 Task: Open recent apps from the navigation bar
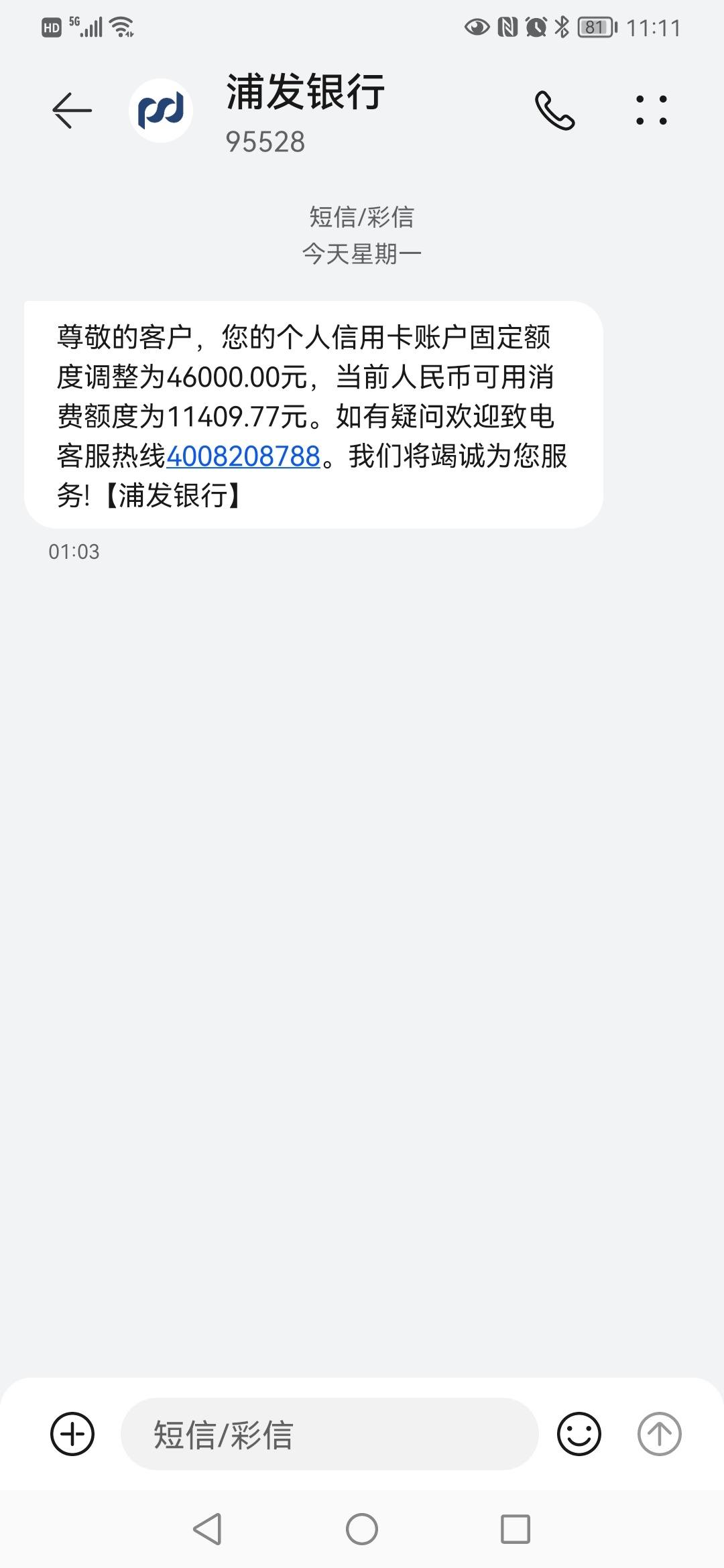click(516, 1529)
